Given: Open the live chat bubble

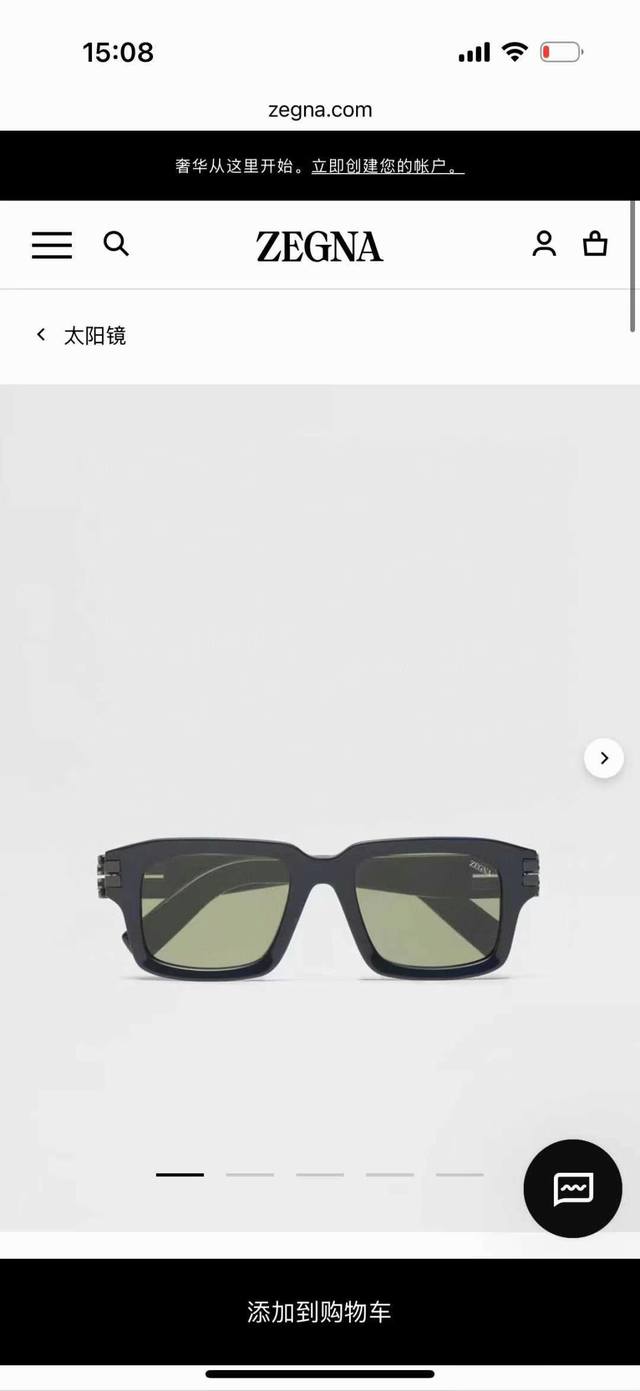Looking at the screenshot, I should pyautogui.click(x=572, y=1188).
